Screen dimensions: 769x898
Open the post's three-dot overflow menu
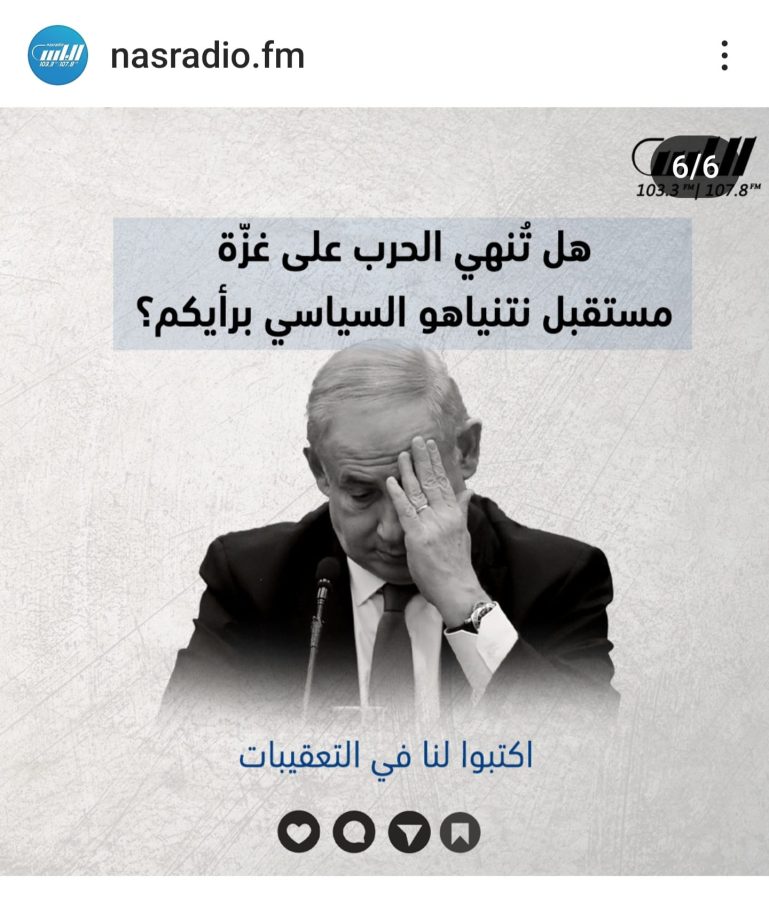[x=724, y=56]
